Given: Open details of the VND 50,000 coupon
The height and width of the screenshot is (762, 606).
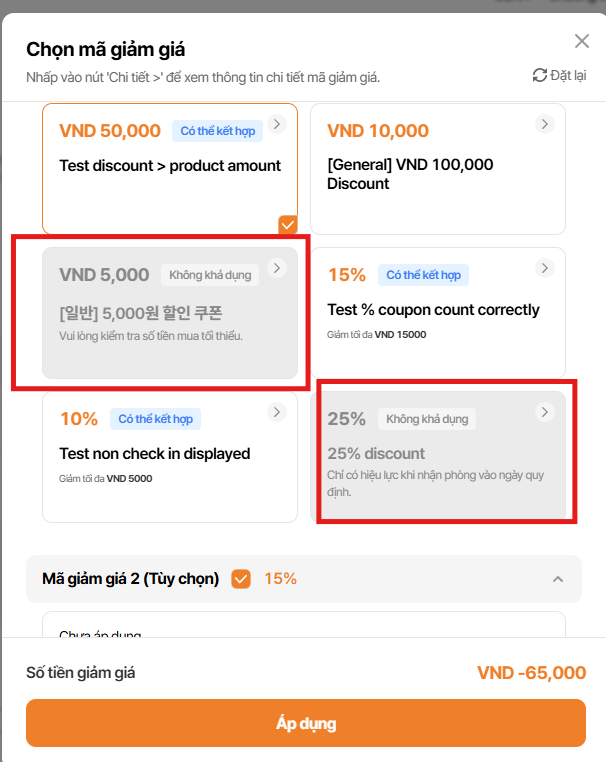Looking at the screenshot, I should click(277, 124).
